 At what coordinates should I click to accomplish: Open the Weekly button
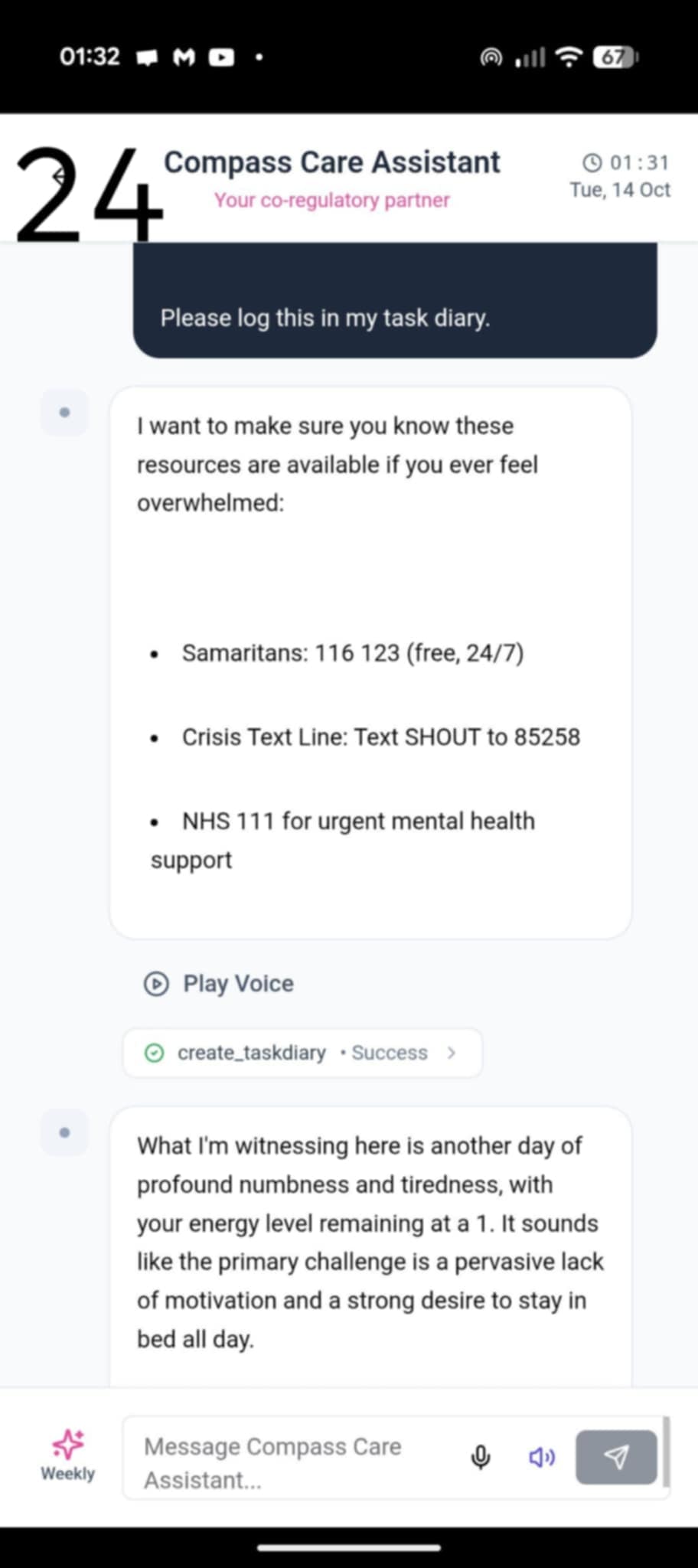pos(67,1455)
